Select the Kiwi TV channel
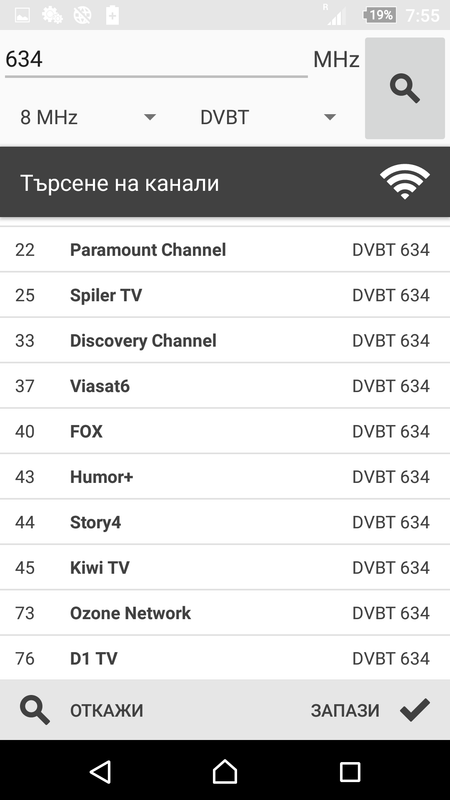 [225, 567]
